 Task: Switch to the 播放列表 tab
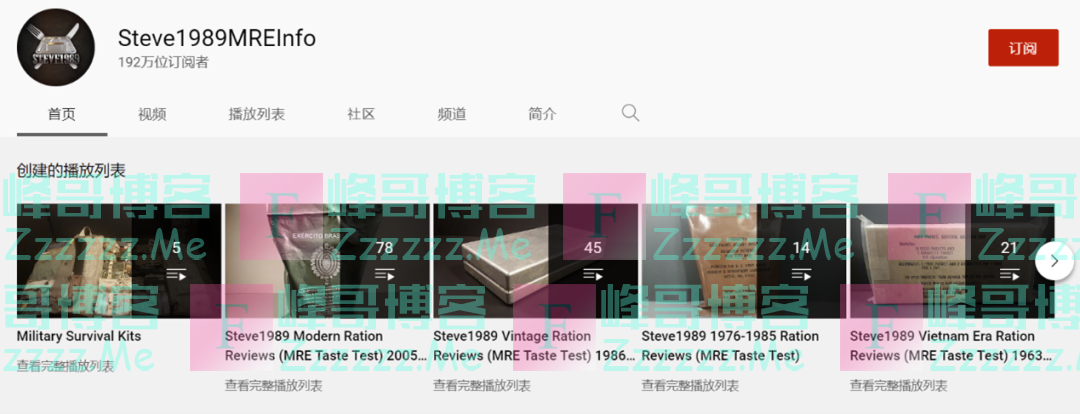257,114
